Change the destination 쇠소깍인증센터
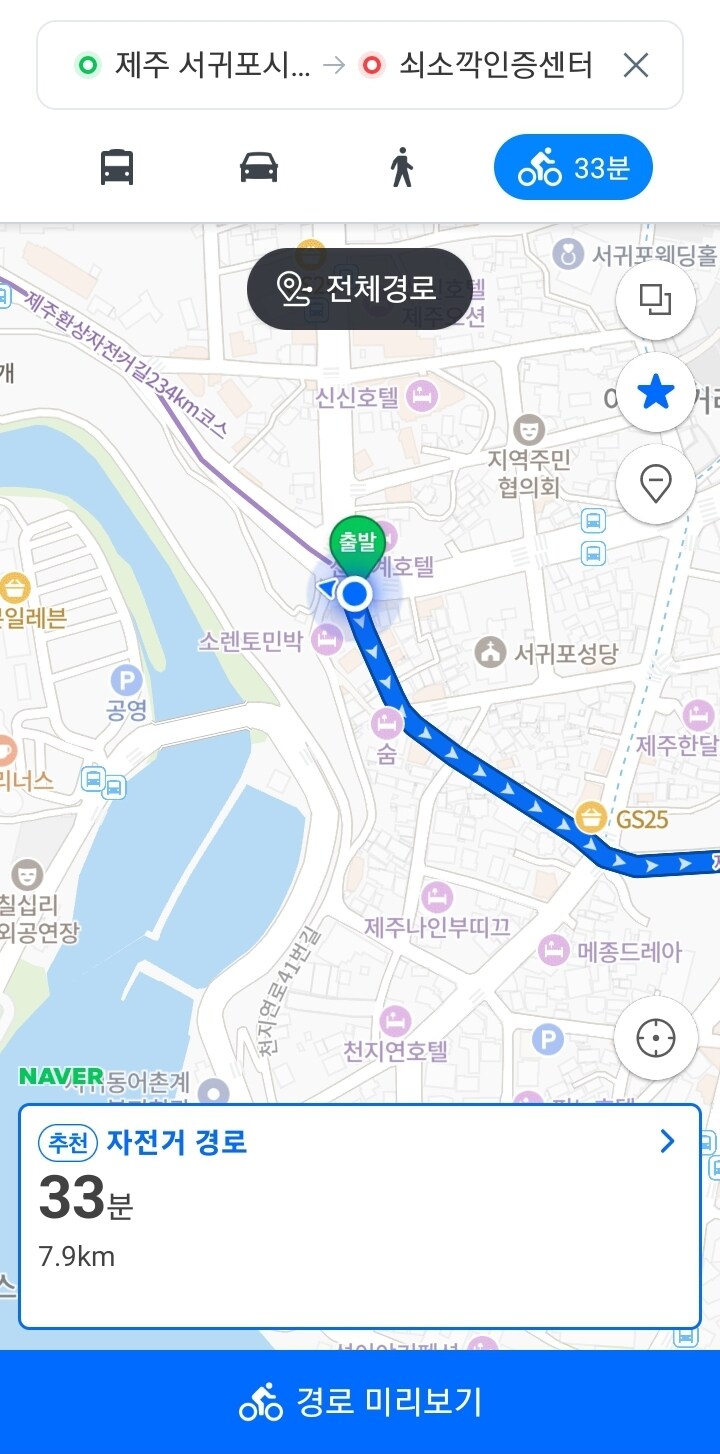720x1454 pixels. click(x=480, y=66)
